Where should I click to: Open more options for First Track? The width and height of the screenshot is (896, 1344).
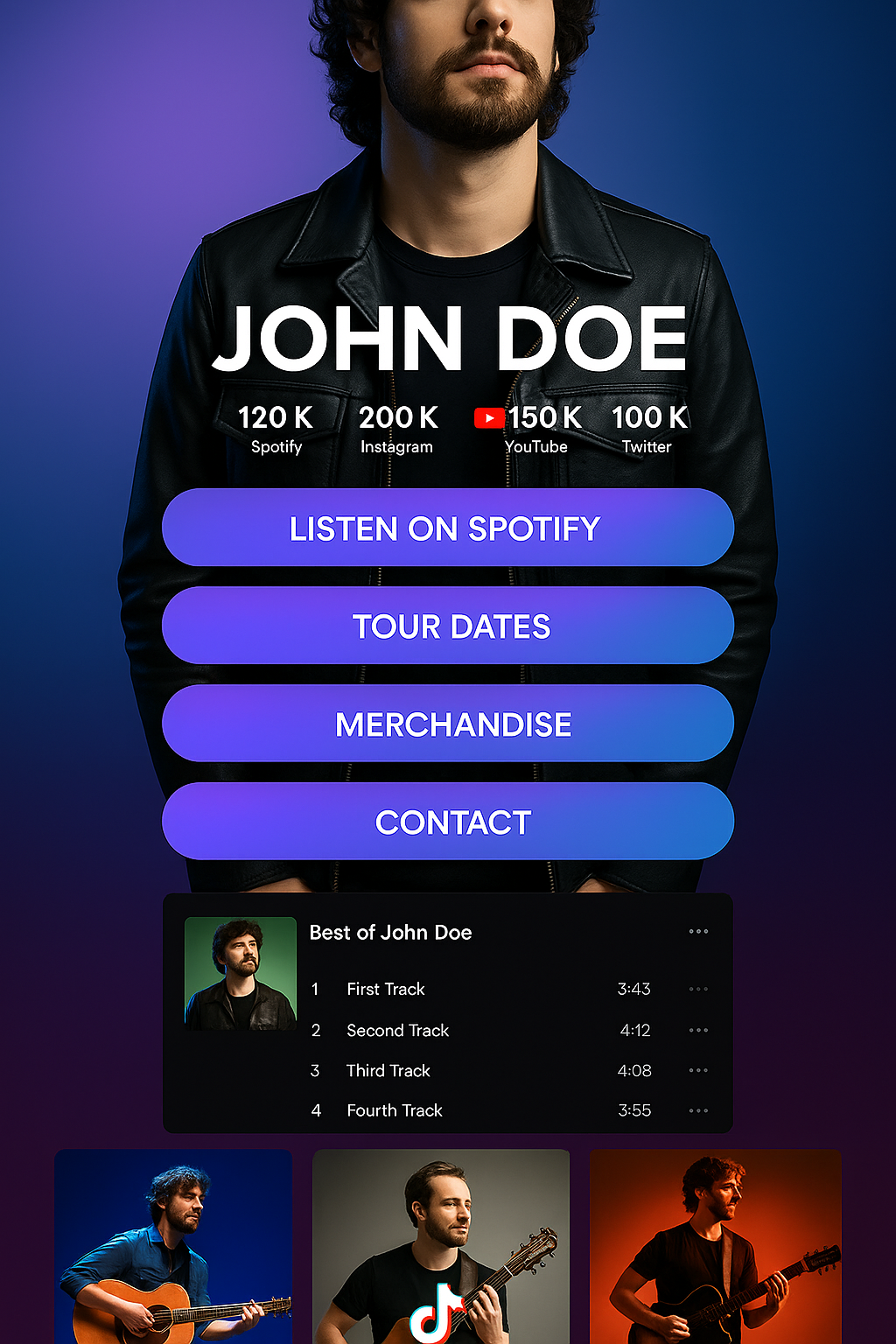(698, 989)
